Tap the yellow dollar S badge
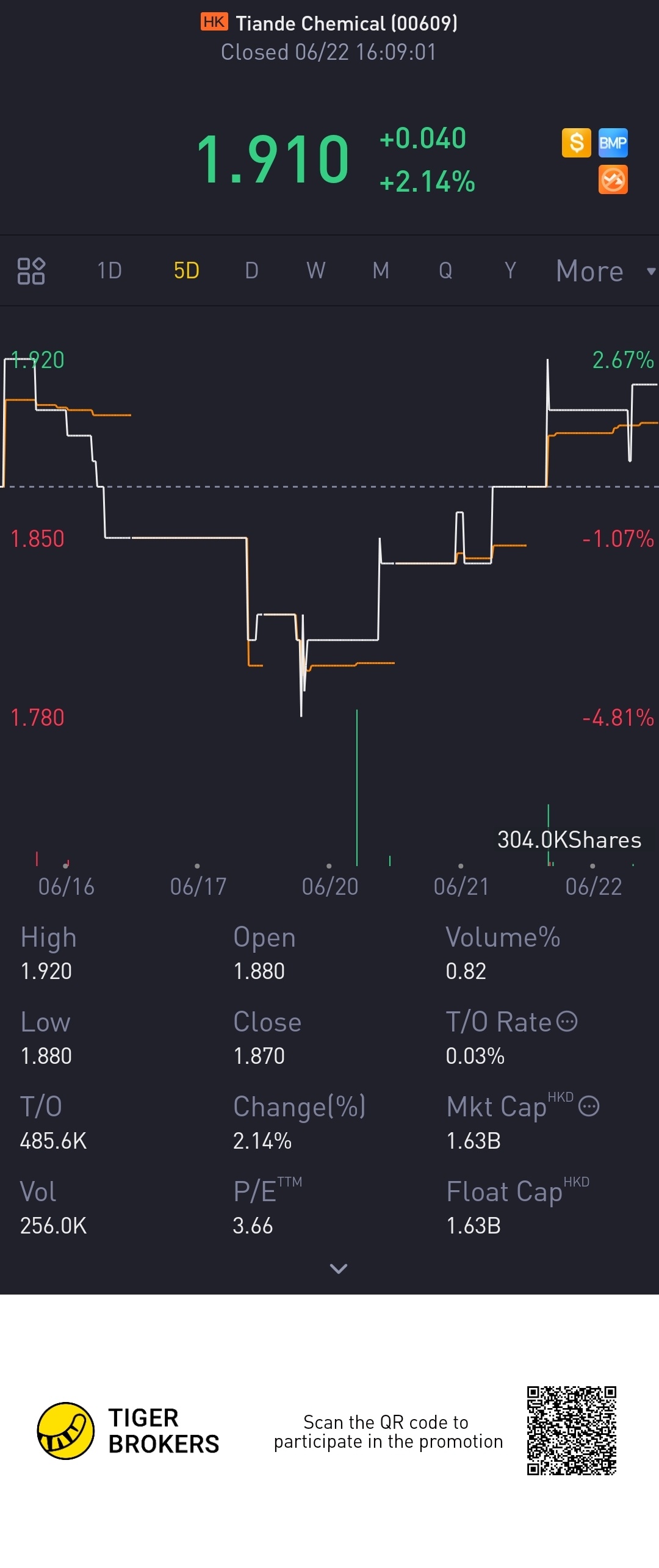Image resolution: width=659 pixels, height=1568 pixels. click(x=576, y=143)
